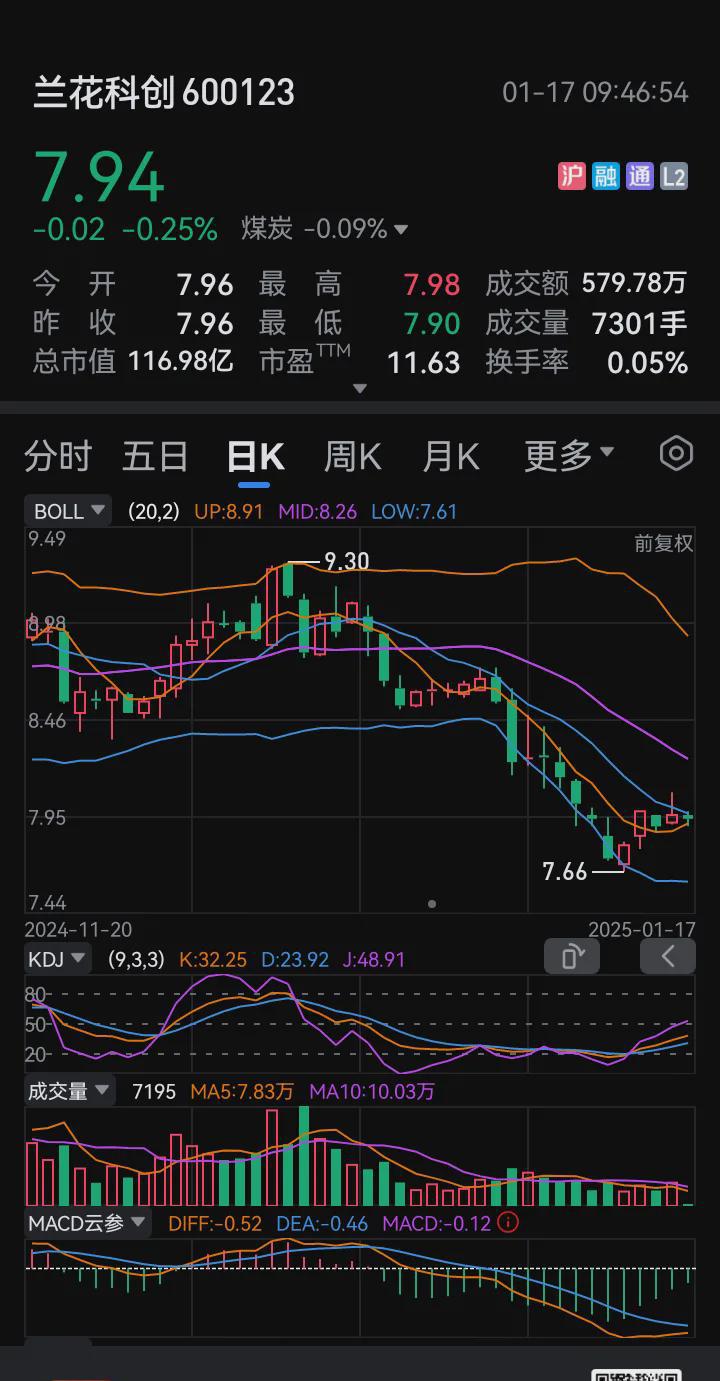720x1381 pixels.
Task: Expand more stock details via the small arrow
Action: (359, 387)
